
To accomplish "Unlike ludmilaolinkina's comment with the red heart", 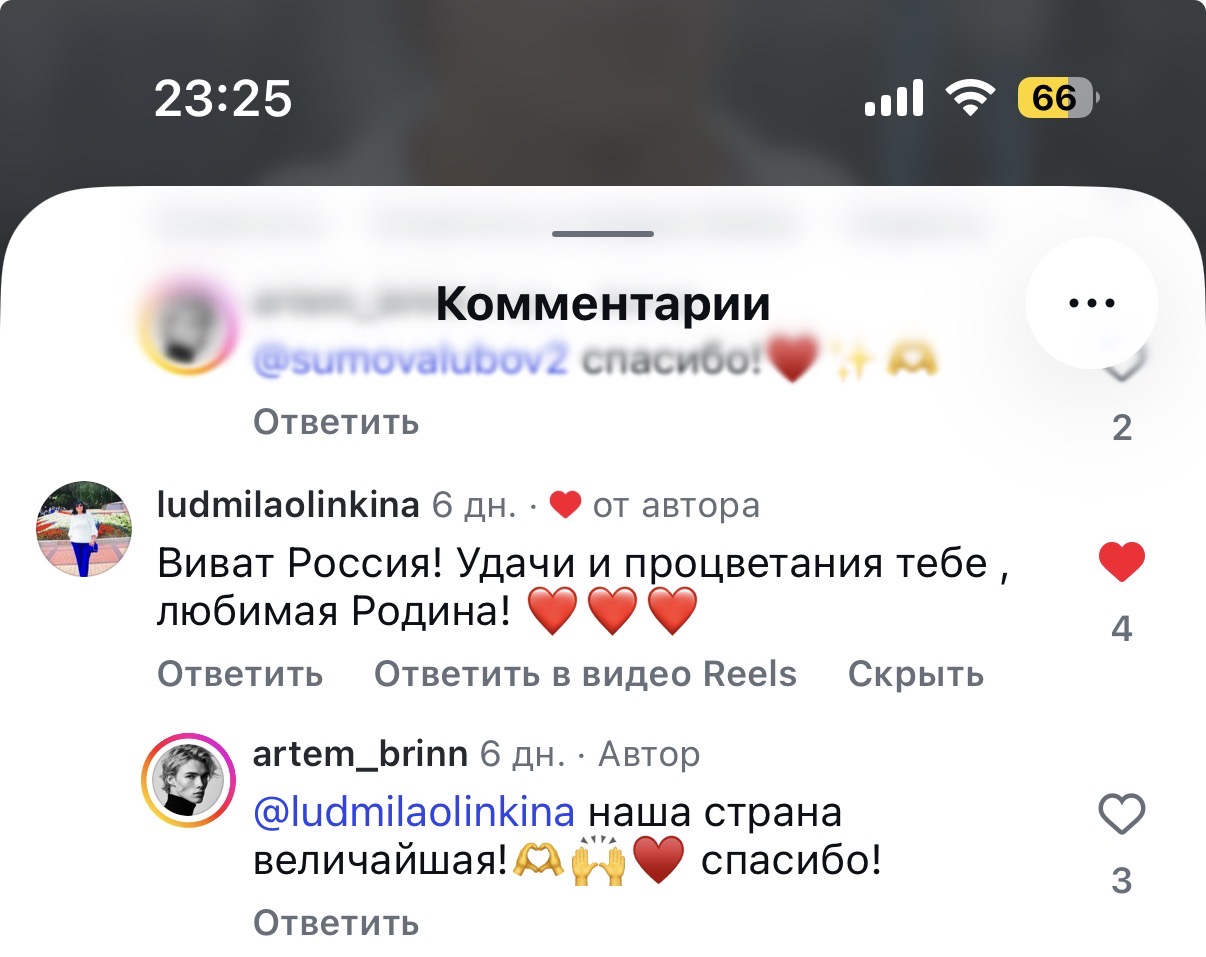I will [1121, 562].
